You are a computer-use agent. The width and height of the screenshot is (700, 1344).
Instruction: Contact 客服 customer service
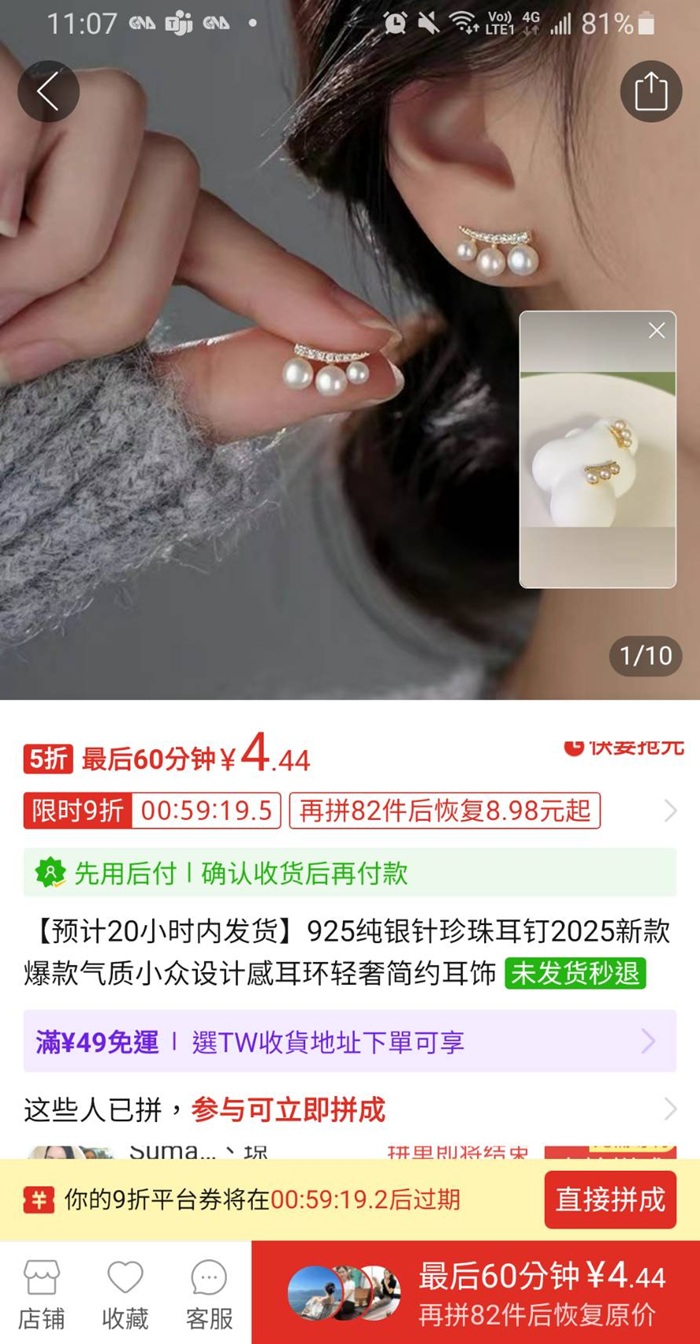click(209, 1293)
